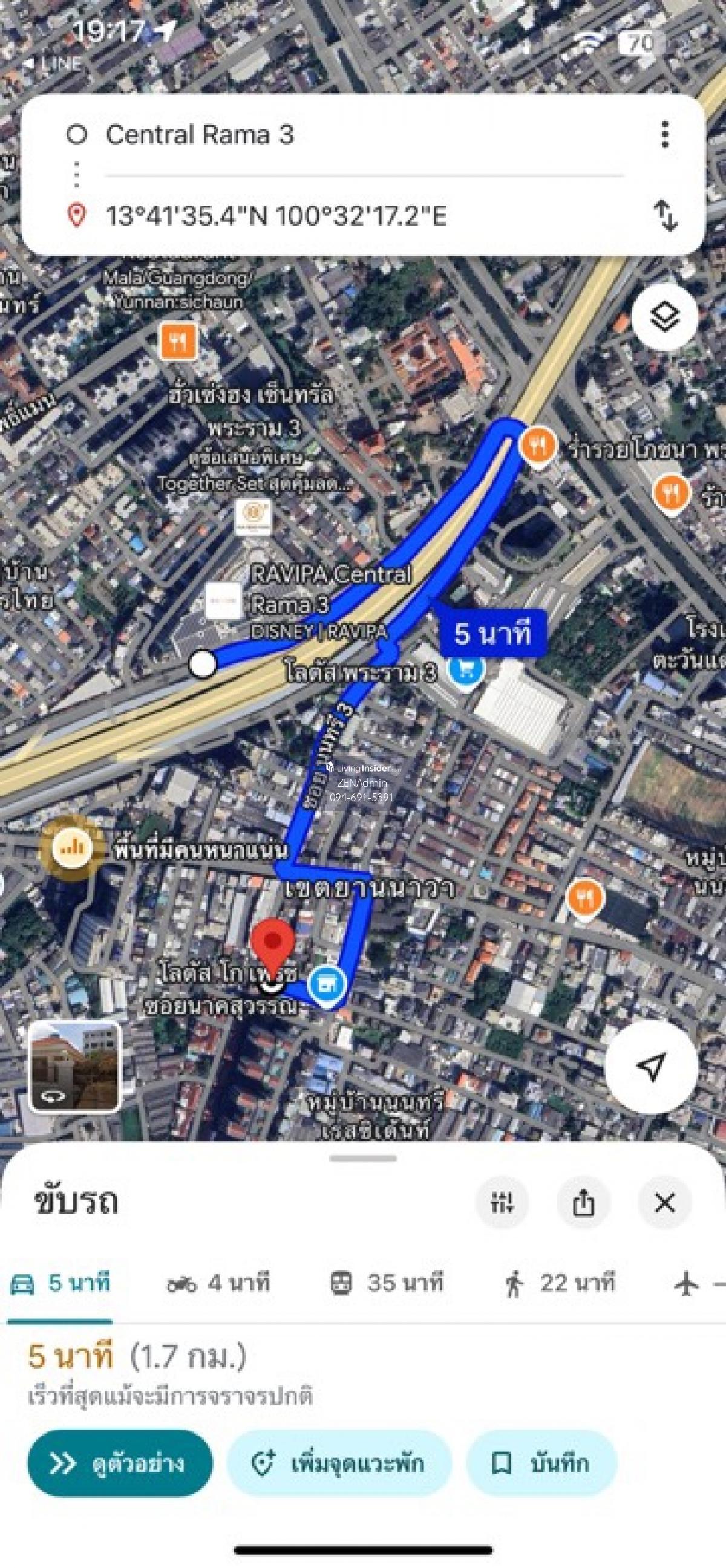
Task: Open route options filter
Action: (502, 1203)
